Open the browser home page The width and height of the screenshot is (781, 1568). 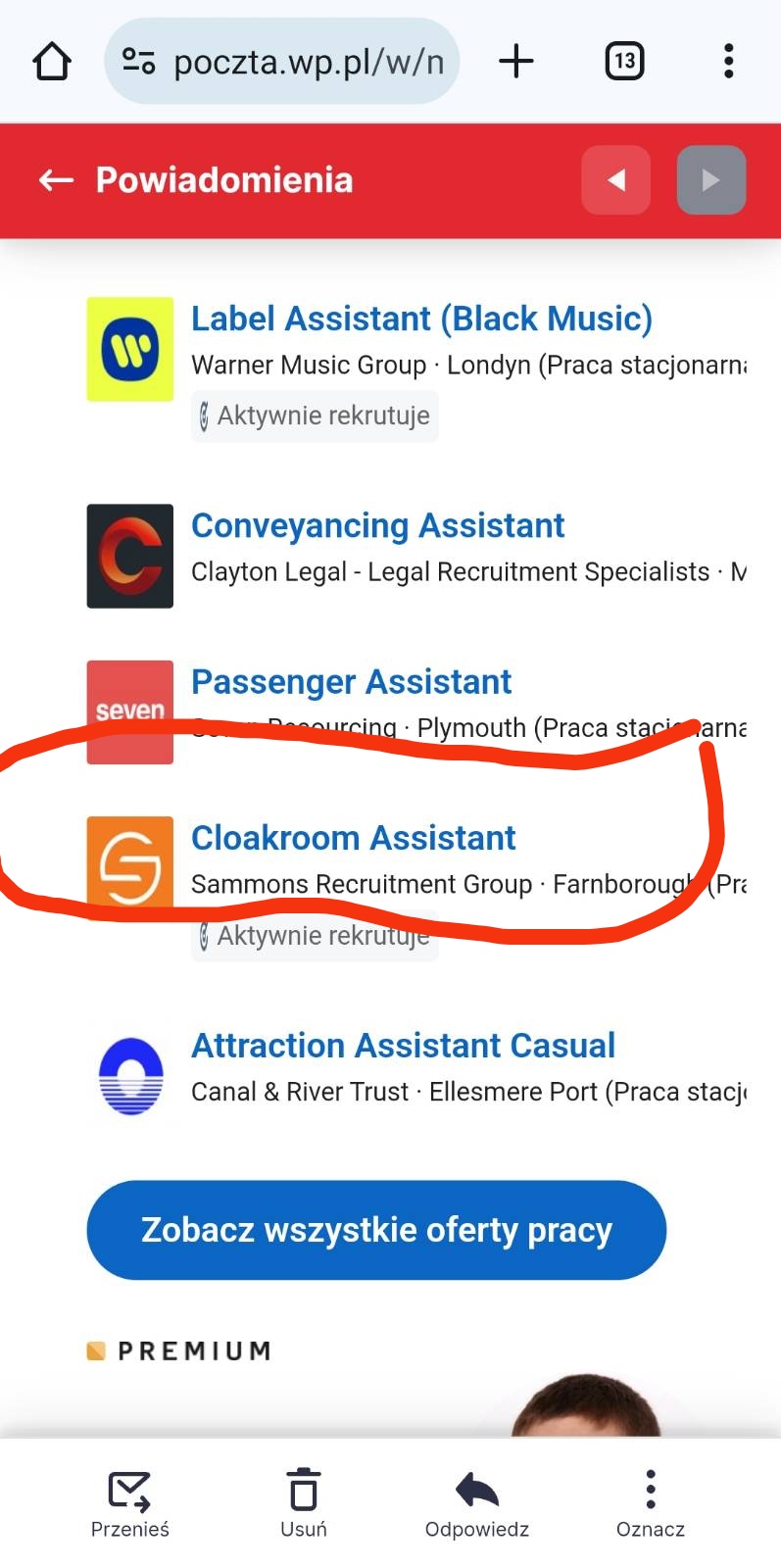pos(52,61)
